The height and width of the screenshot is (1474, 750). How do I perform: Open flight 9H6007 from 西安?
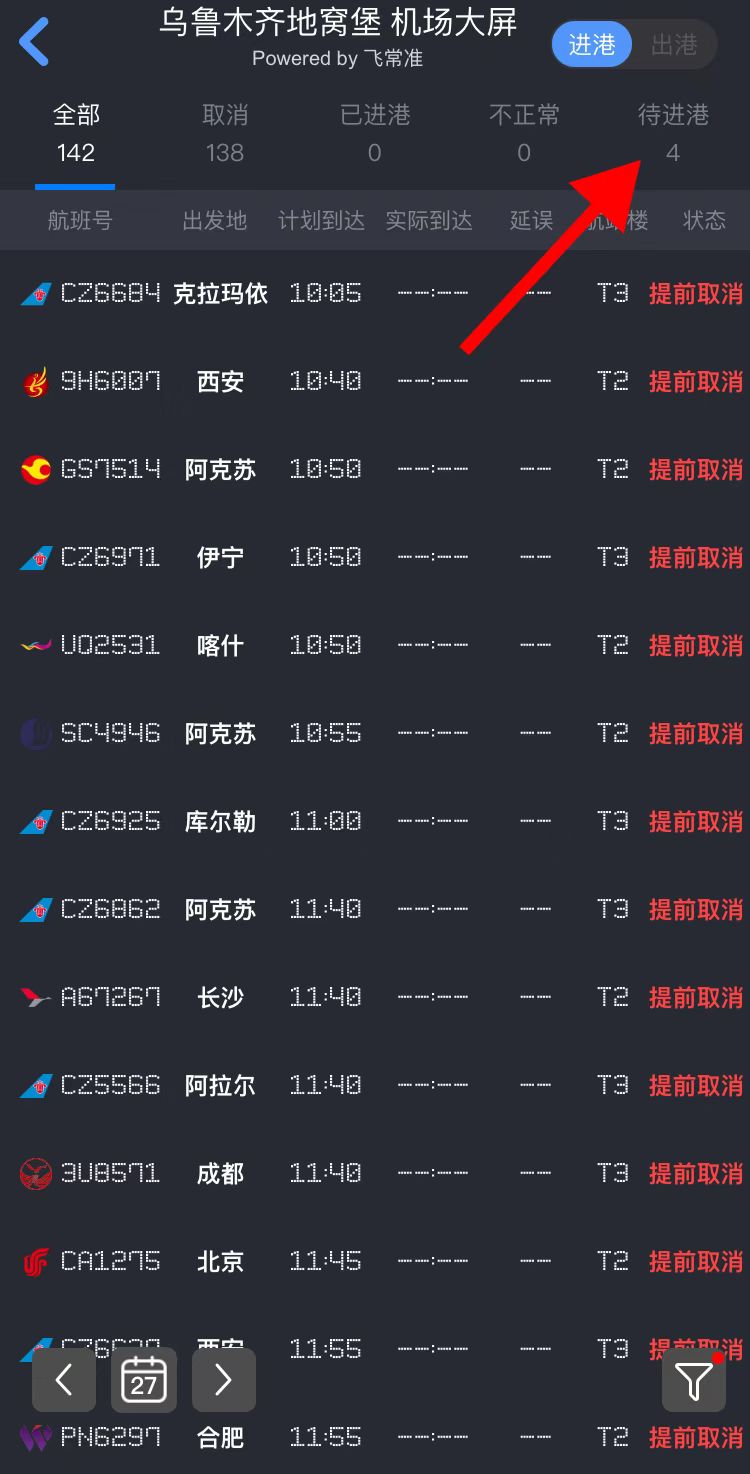(x=375, y=381)
